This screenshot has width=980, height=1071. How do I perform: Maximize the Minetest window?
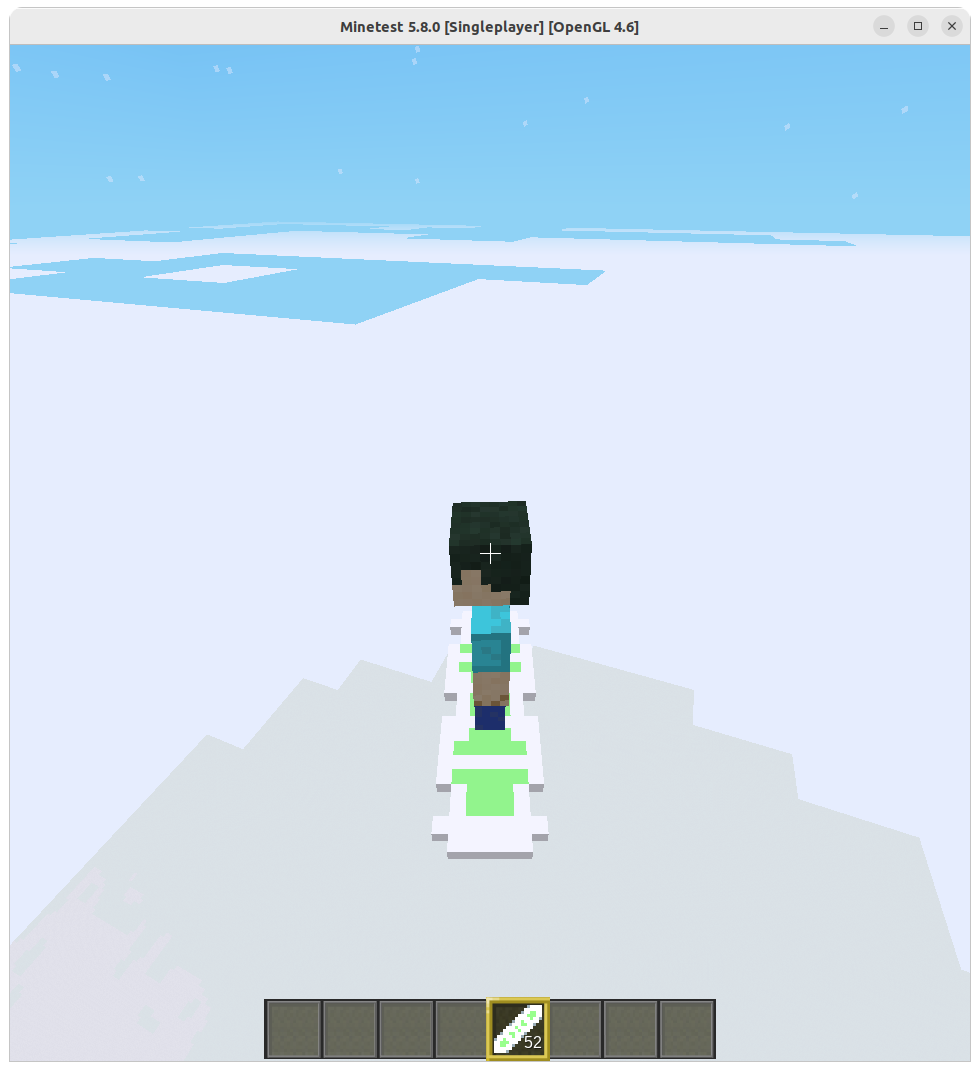click(918, 26)
